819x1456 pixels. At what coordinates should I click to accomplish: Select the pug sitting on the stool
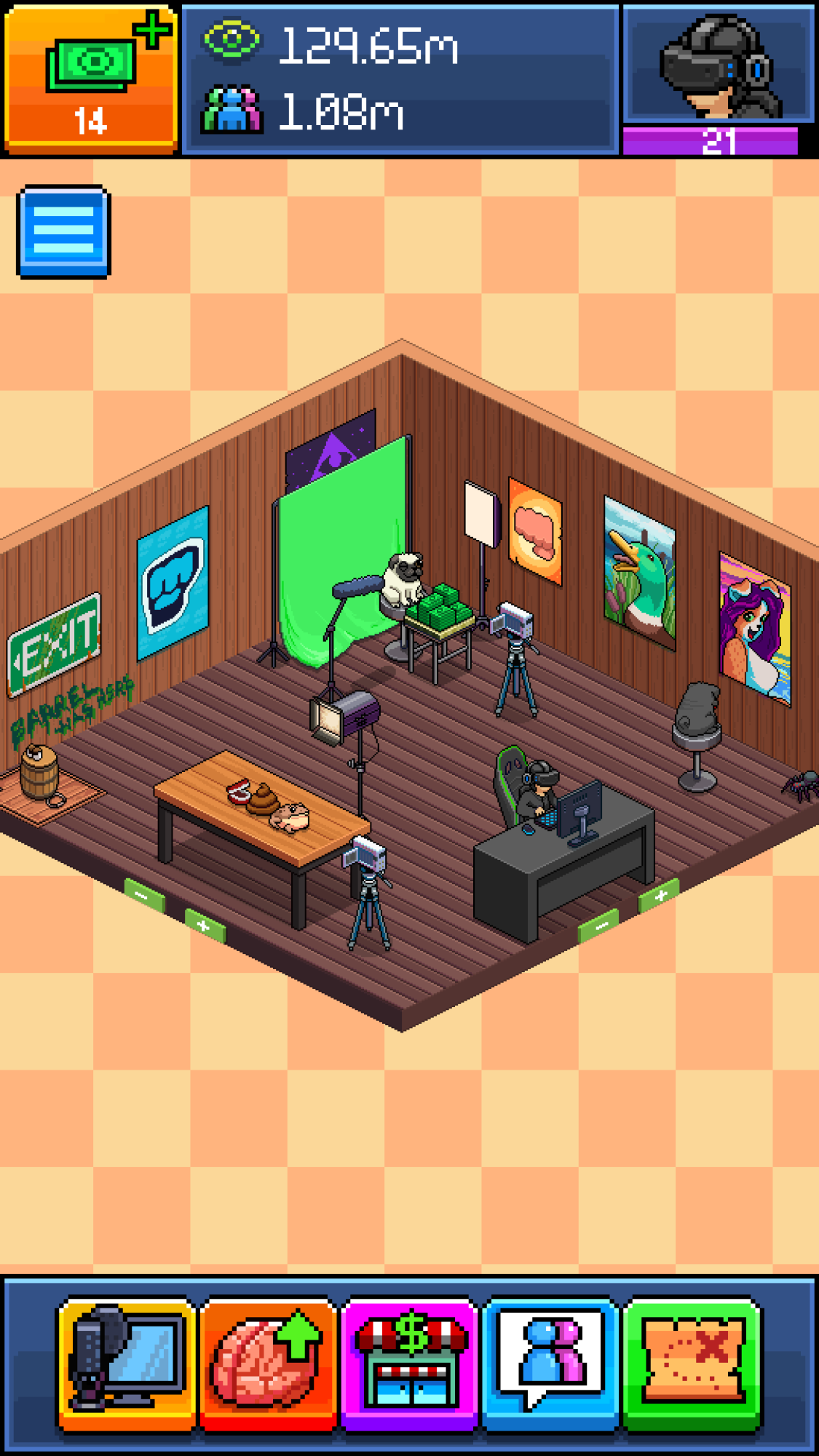[x=403, y=578]
